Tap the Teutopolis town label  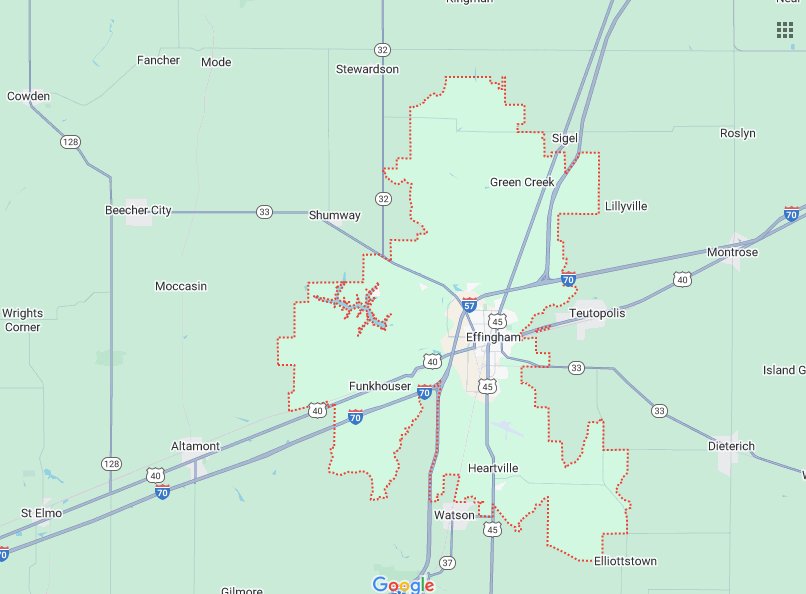point(597,313)
